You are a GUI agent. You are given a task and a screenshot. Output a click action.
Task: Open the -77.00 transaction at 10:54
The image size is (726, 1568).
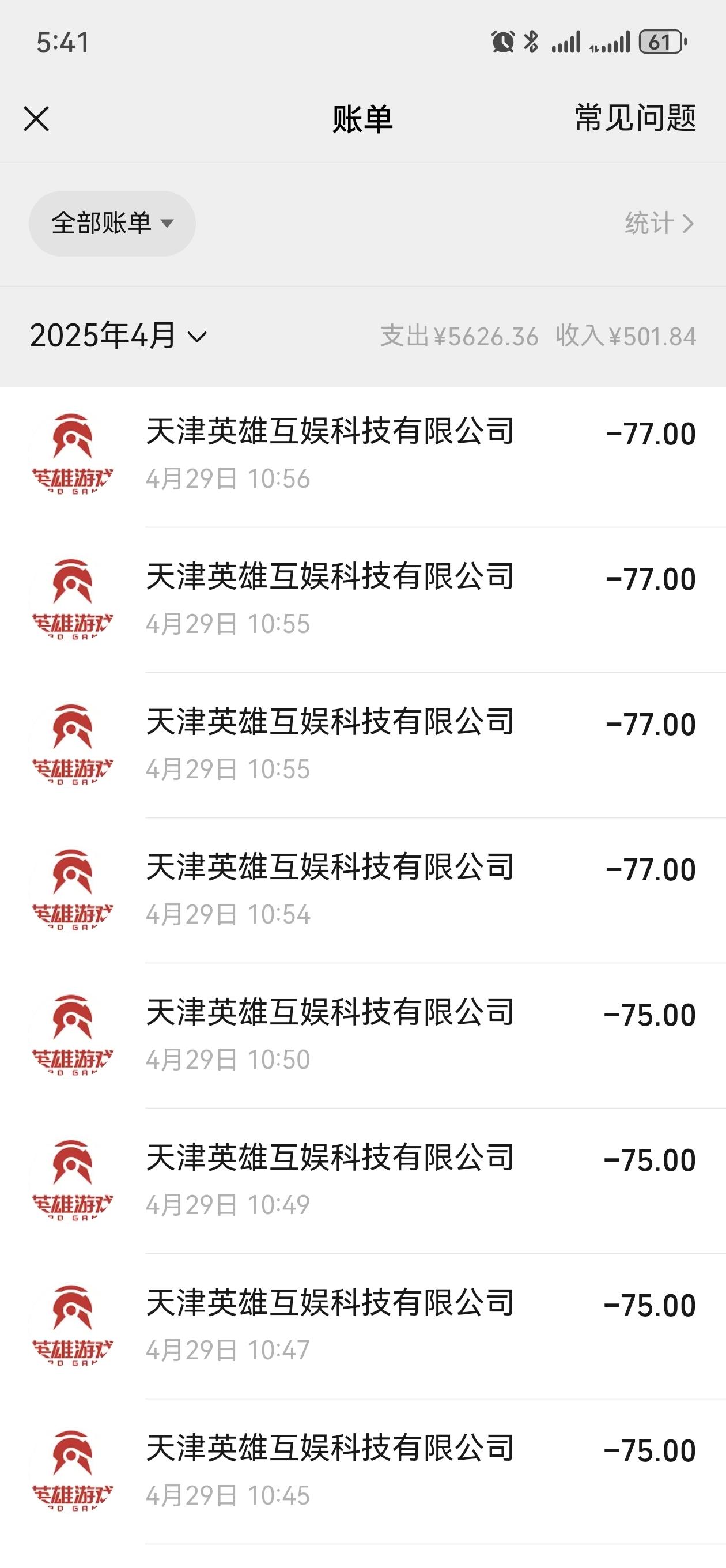point(362,891)
